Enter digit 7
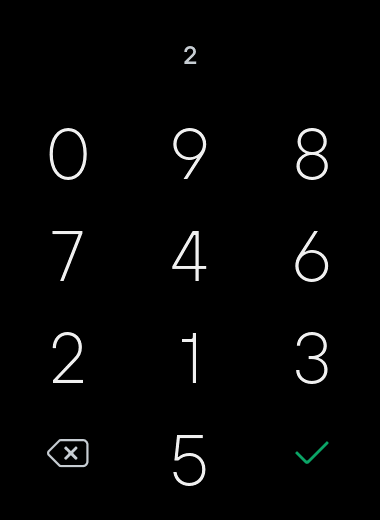The height and width of the screenshot is (520, 380). click(x=67, y=256)
